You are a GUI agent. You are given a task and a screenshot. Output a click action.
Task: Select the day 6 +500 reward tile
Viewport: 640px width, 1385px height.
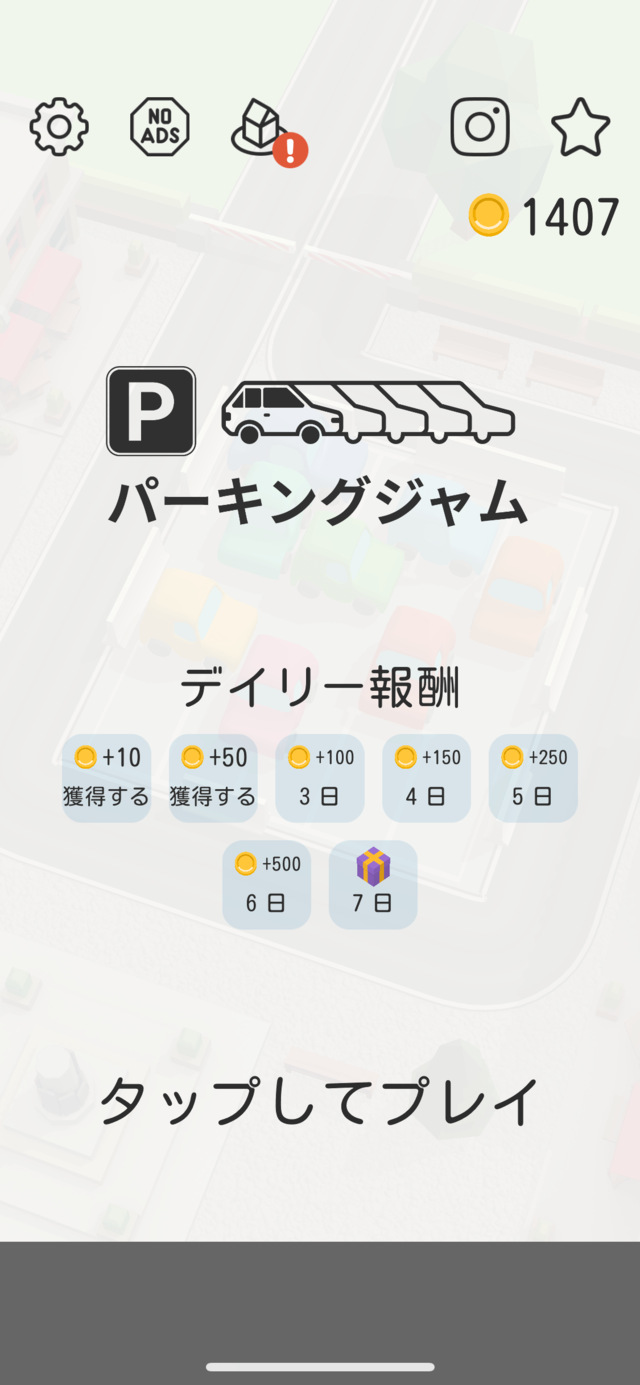(x=266, y=884)
